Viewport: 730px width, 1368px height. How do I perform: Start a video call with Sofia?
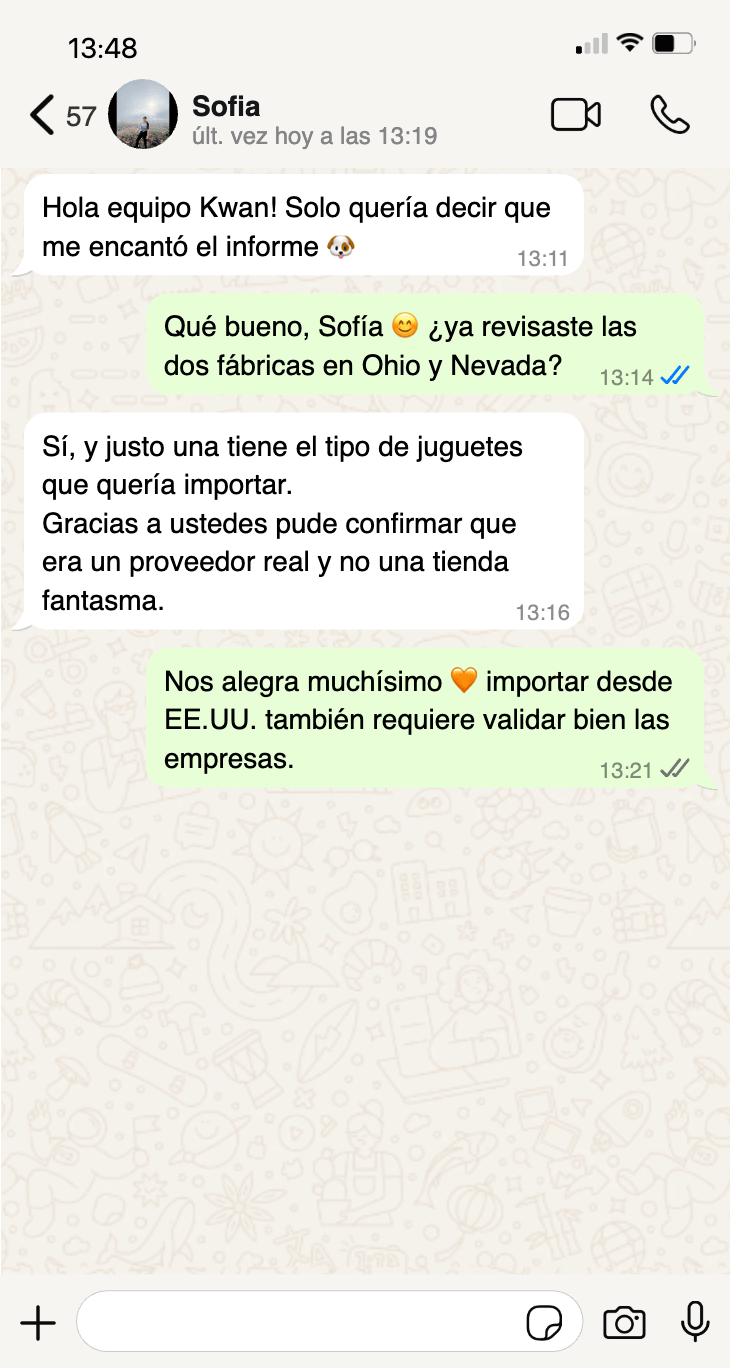pos(576,115)
